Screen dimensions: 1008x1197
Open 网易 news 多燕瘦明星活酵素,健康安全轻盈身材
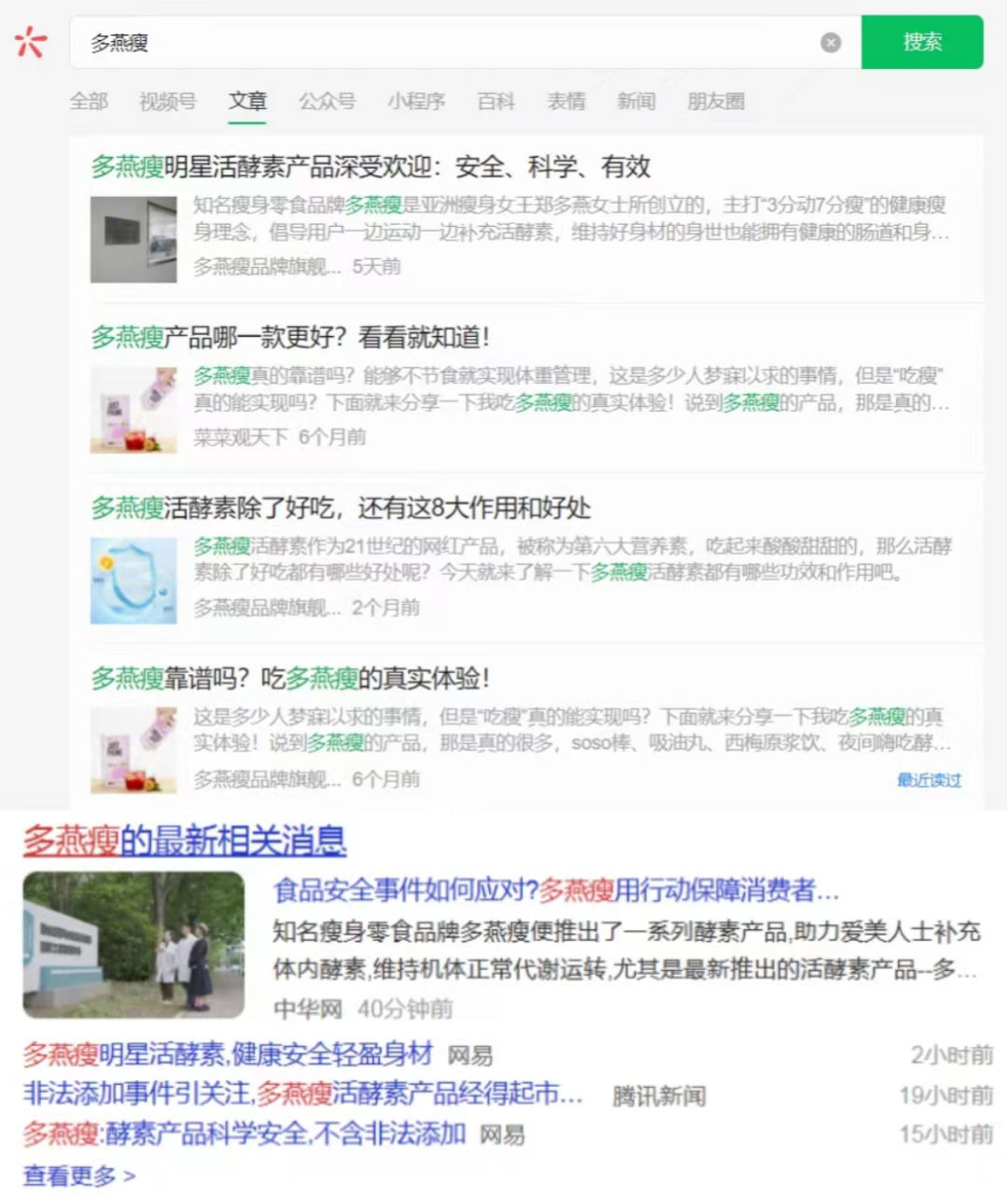click(229, 1055)
